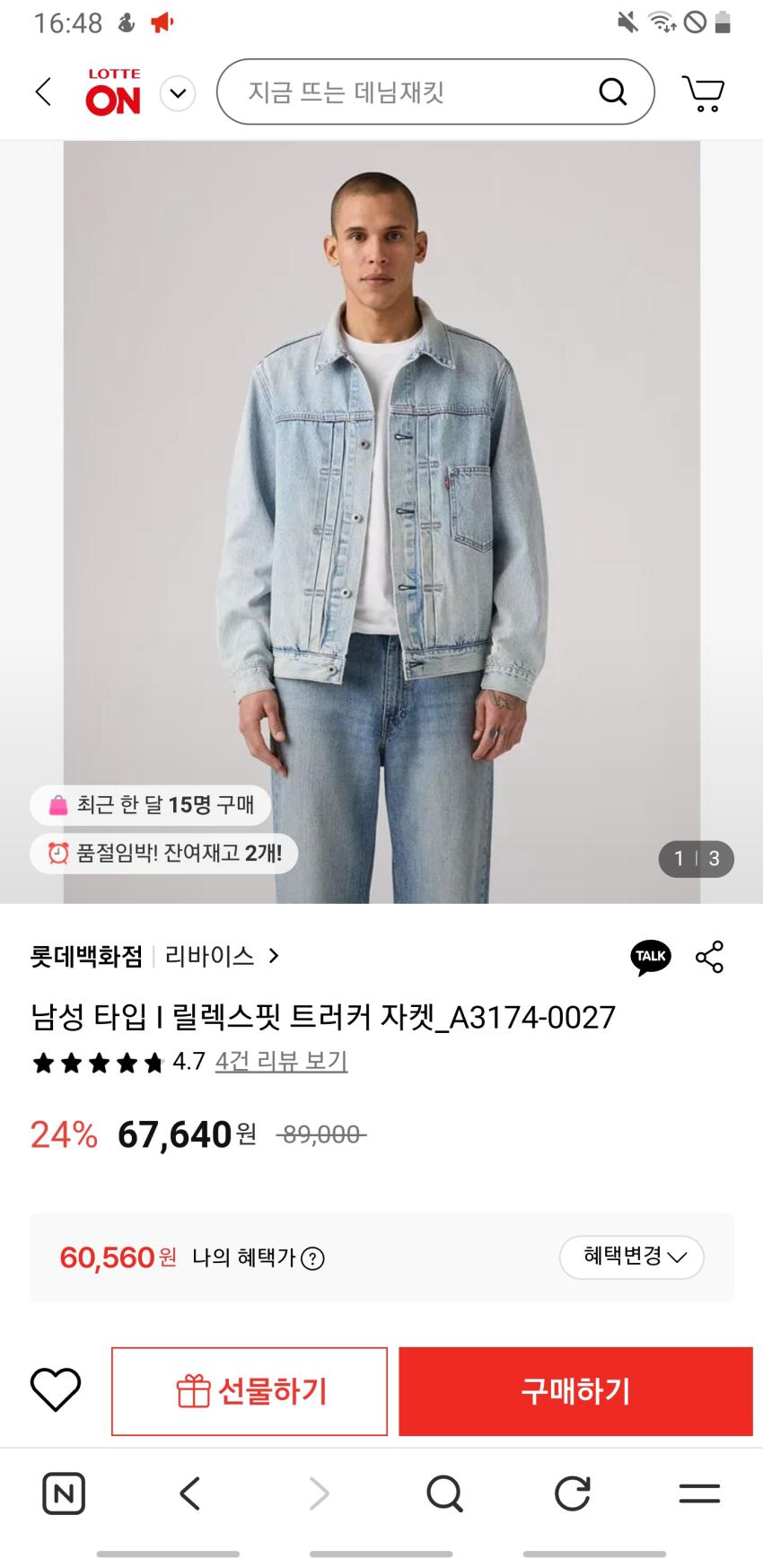The width and height of the screenshot is (763, 1568).
Task: Tap the 구매하기 buy button
Action: (x=575, y=1391)
